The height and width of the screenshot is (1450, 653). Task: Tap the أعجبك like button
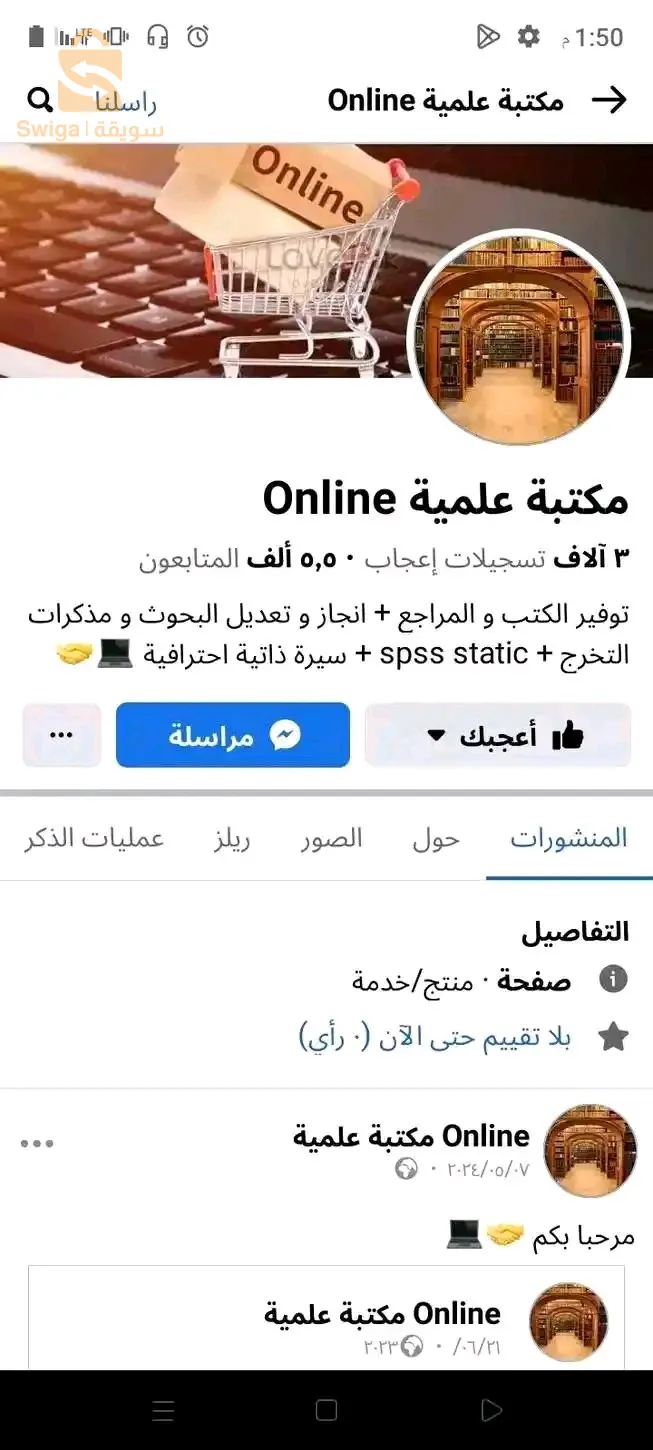click(497, 735)
